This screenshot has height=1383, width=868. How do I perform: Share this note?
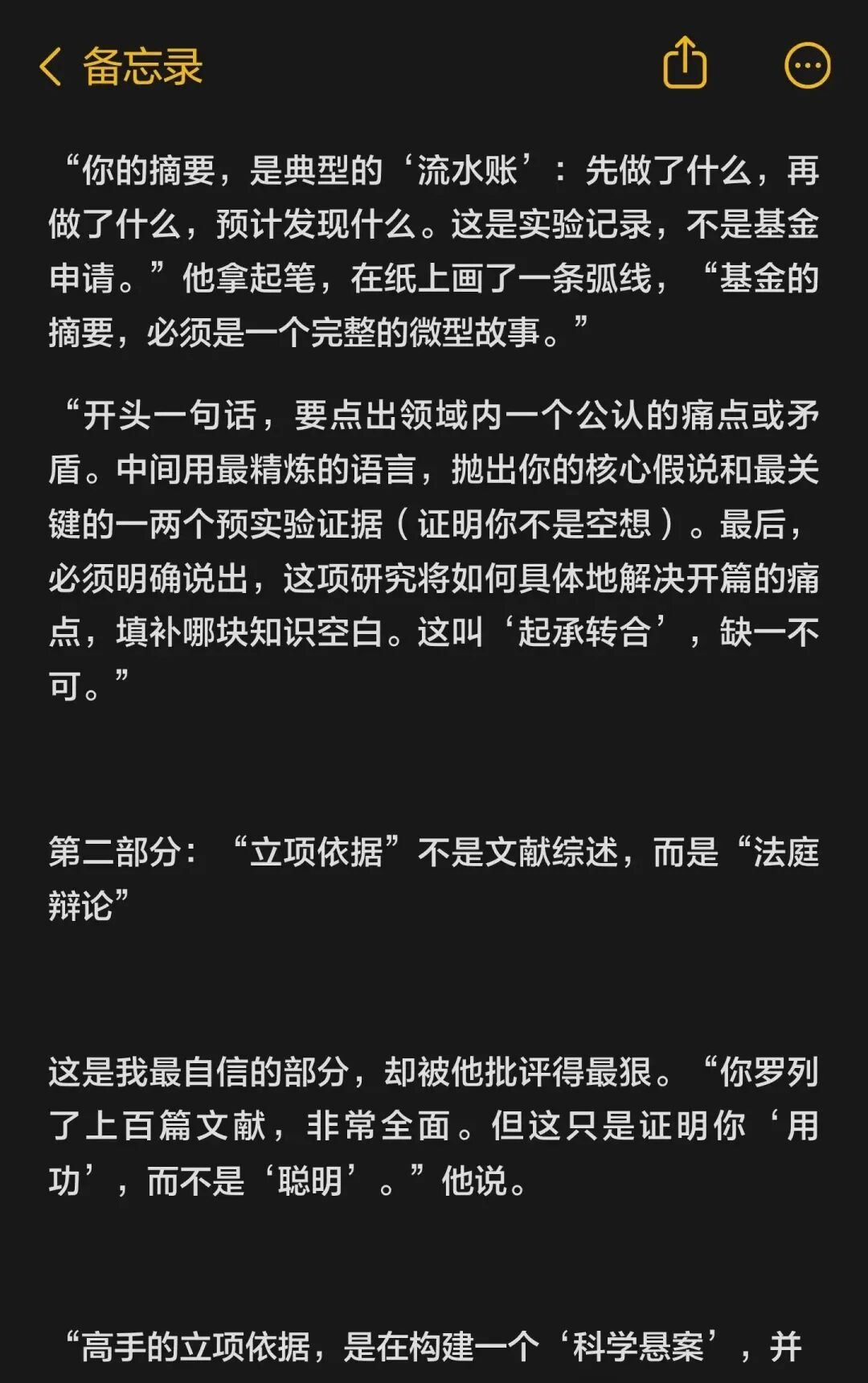(684, 63)
